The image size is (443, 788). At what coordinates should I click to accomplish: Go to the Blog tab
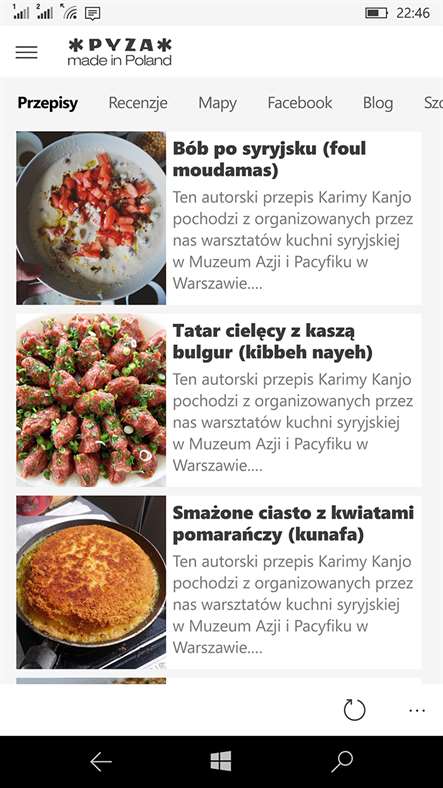378,103
